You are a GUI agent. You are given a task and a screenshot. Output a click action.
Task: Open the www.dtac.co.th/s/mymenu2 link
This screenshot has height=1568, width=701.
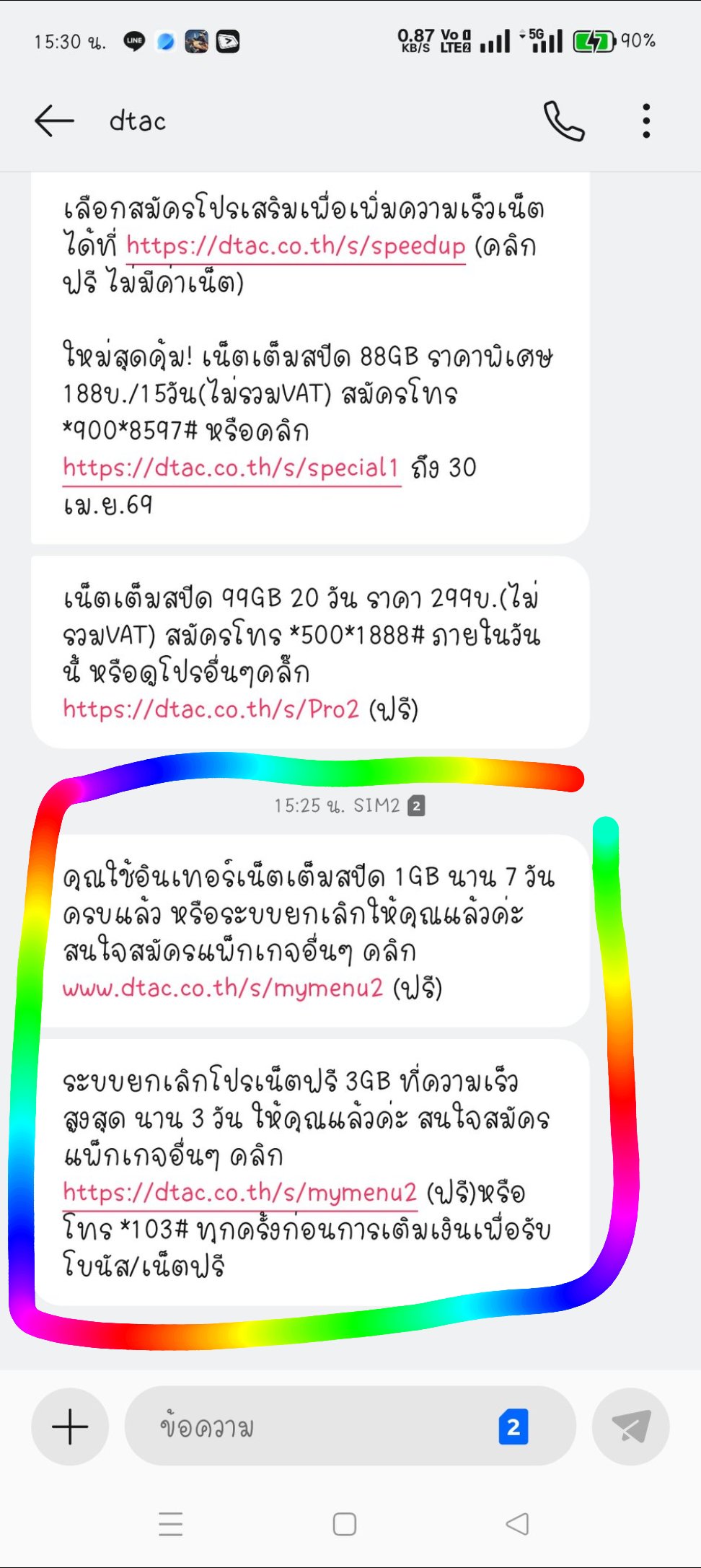tap(222, 988)
